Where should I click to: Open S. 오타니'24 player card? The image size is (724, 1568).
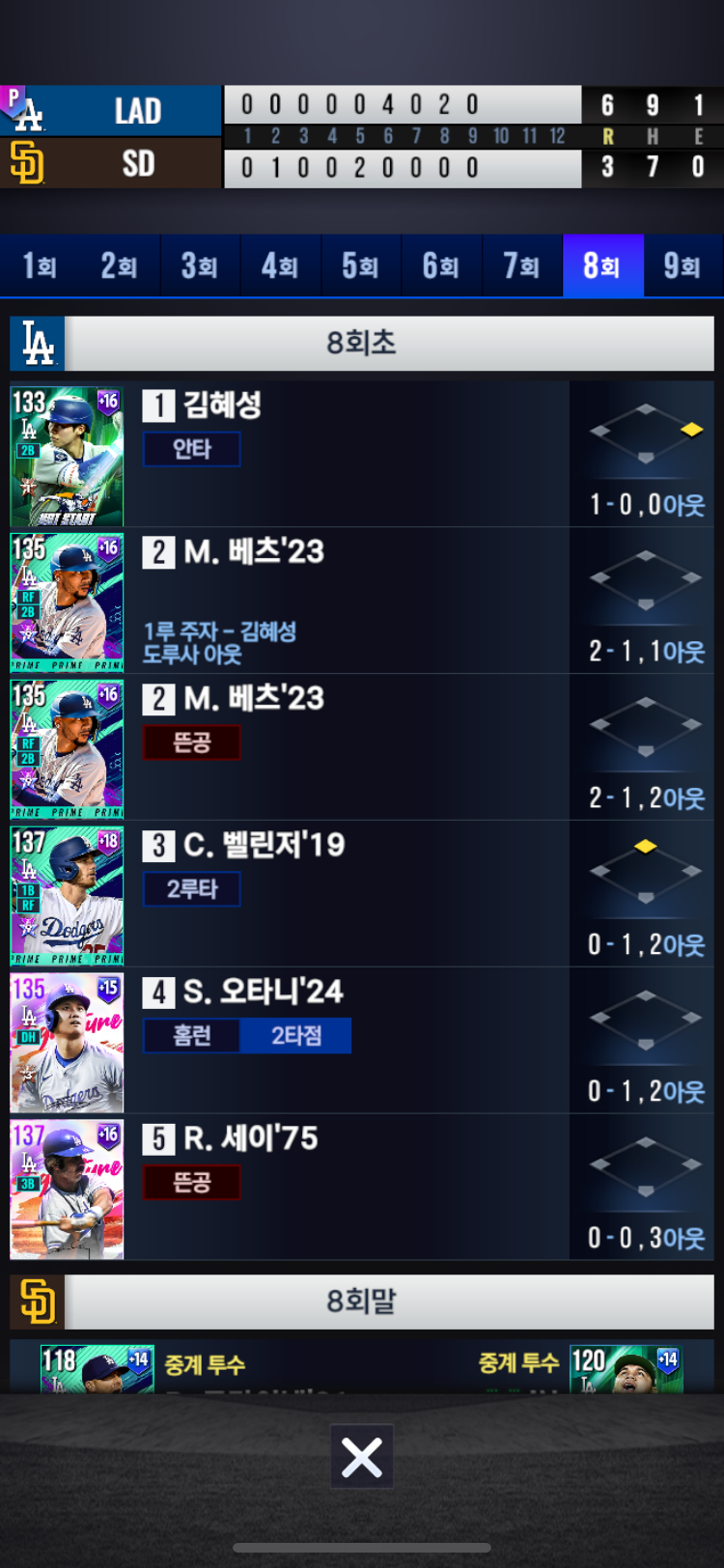point(67,1043)
